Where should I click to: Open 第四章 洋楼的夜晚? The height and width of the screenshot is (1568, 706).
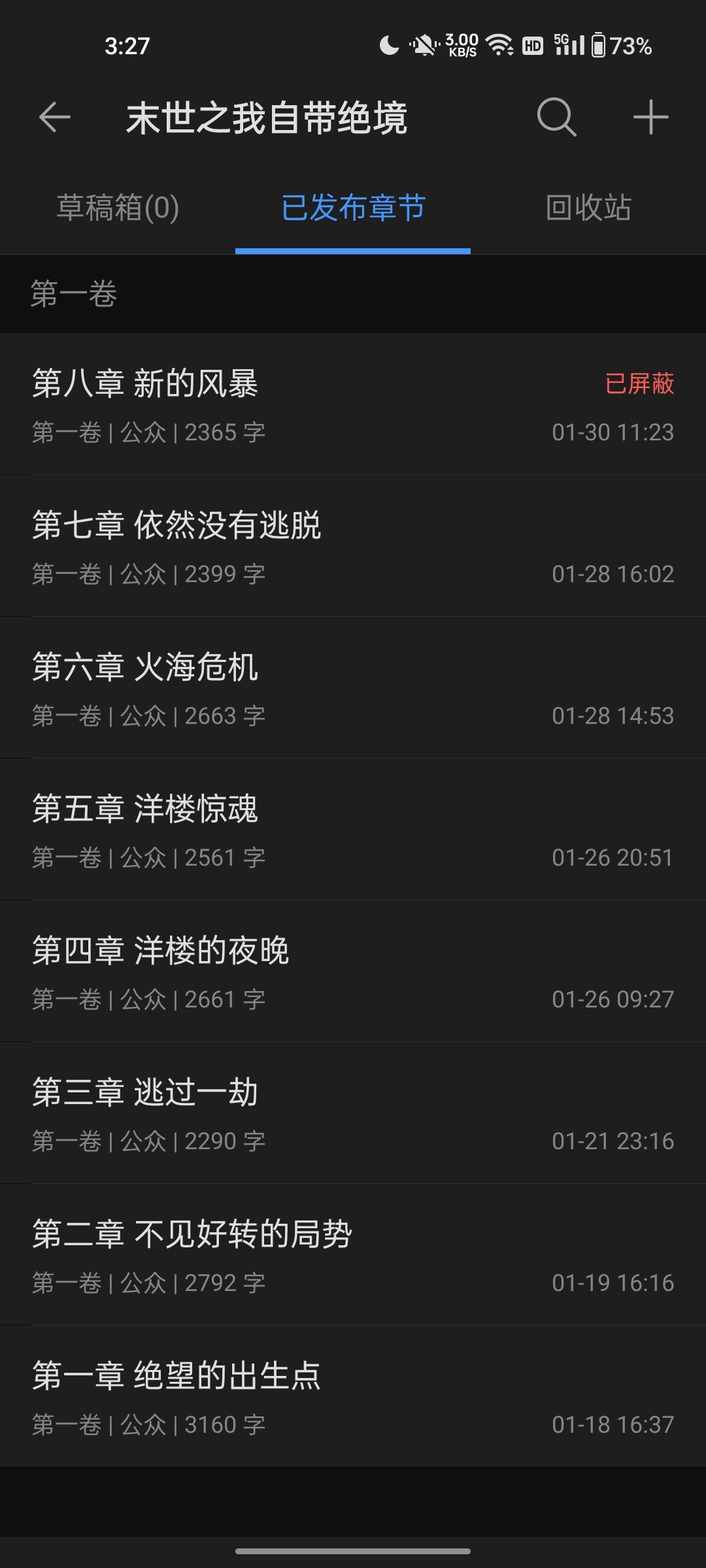pyautogui.click(x=353, y=971)
